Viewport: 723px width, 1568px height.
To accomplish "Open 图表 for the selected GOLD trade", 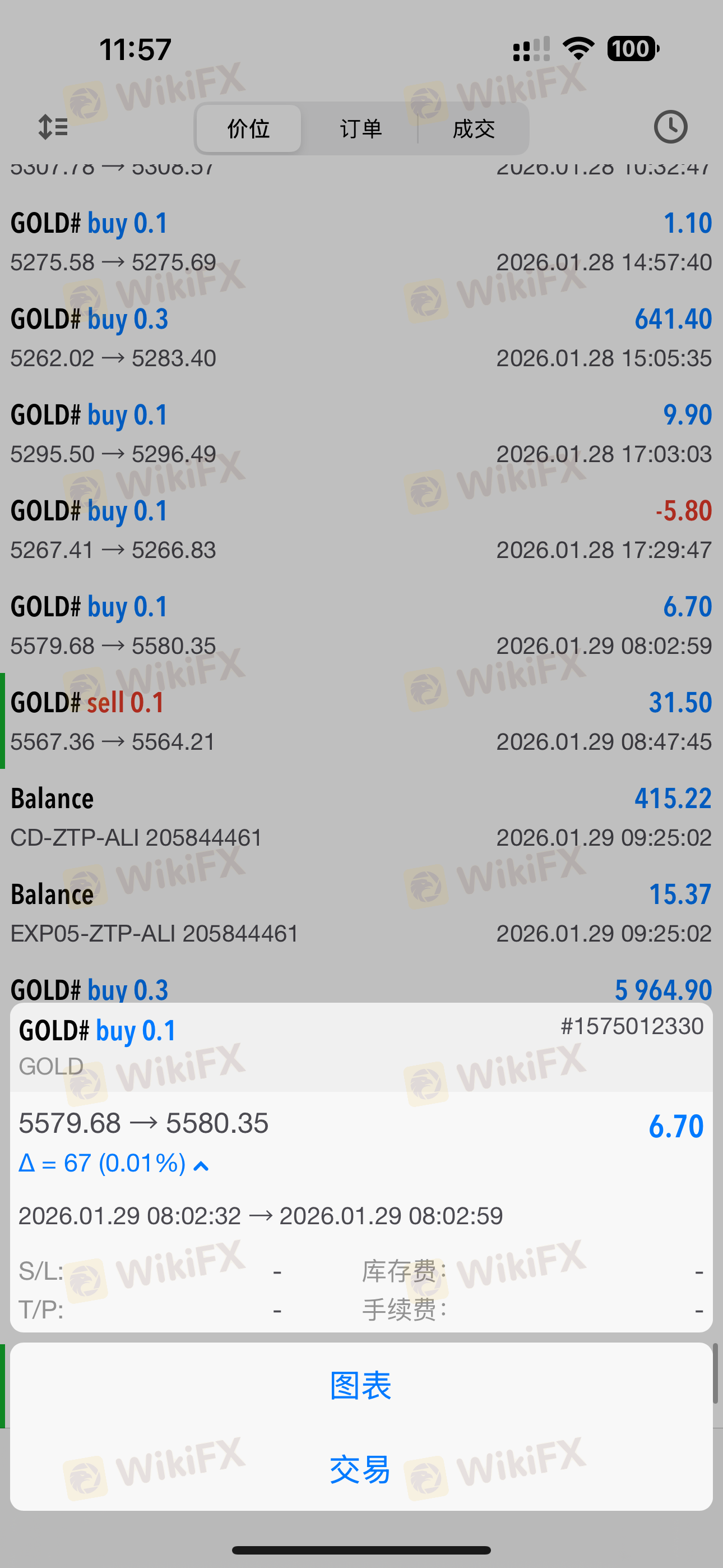I will pyautogui.click(x=360, y=1385).
